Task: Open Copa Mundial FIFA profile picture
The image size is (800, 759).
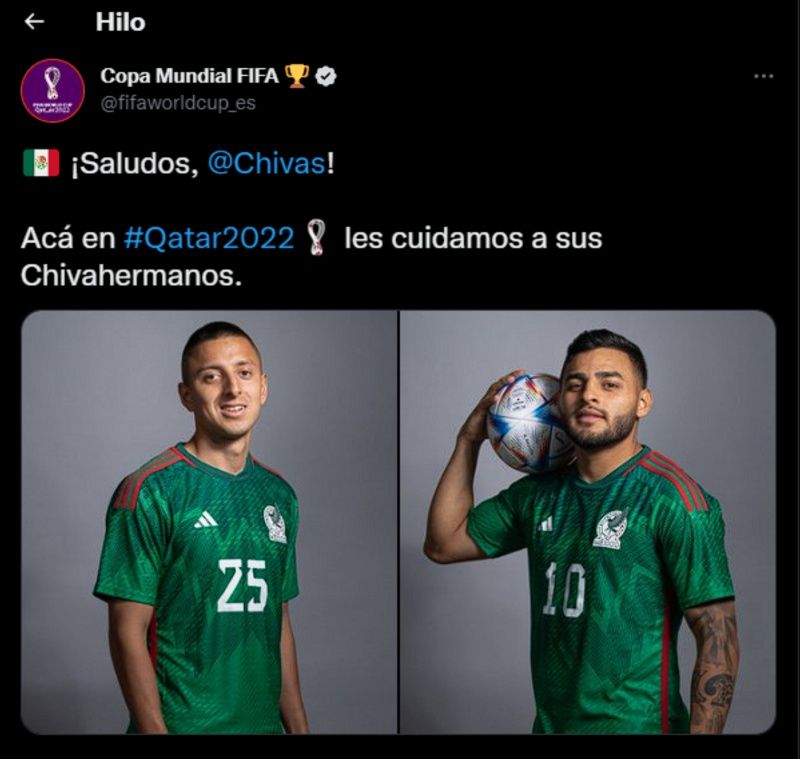Action: [52, 90]
